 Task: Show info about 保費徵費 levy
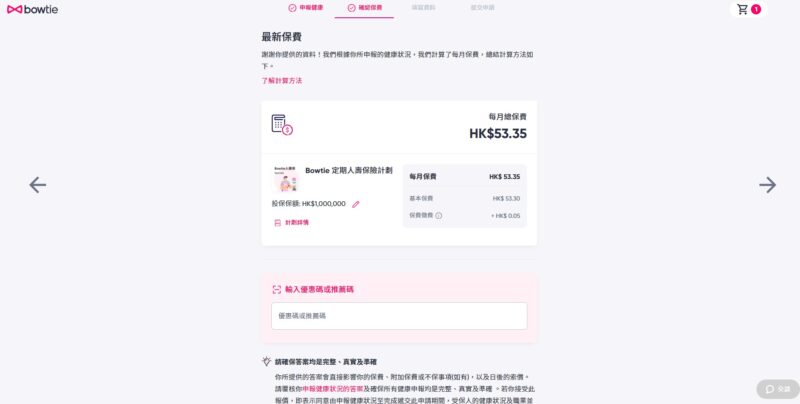pos(438,215)
